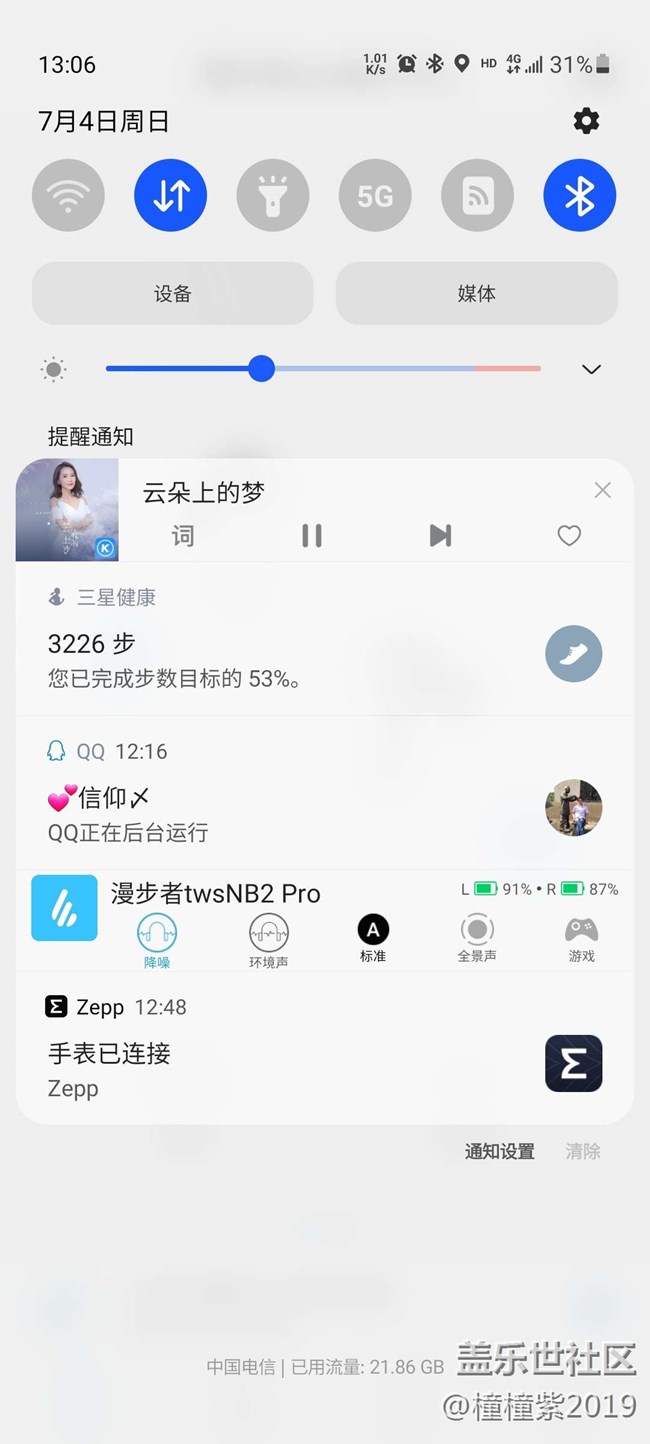This screenshot has width=650, height=1444.
Task: Select 环境声 ambient sound mode
Action: pos(268,940)
